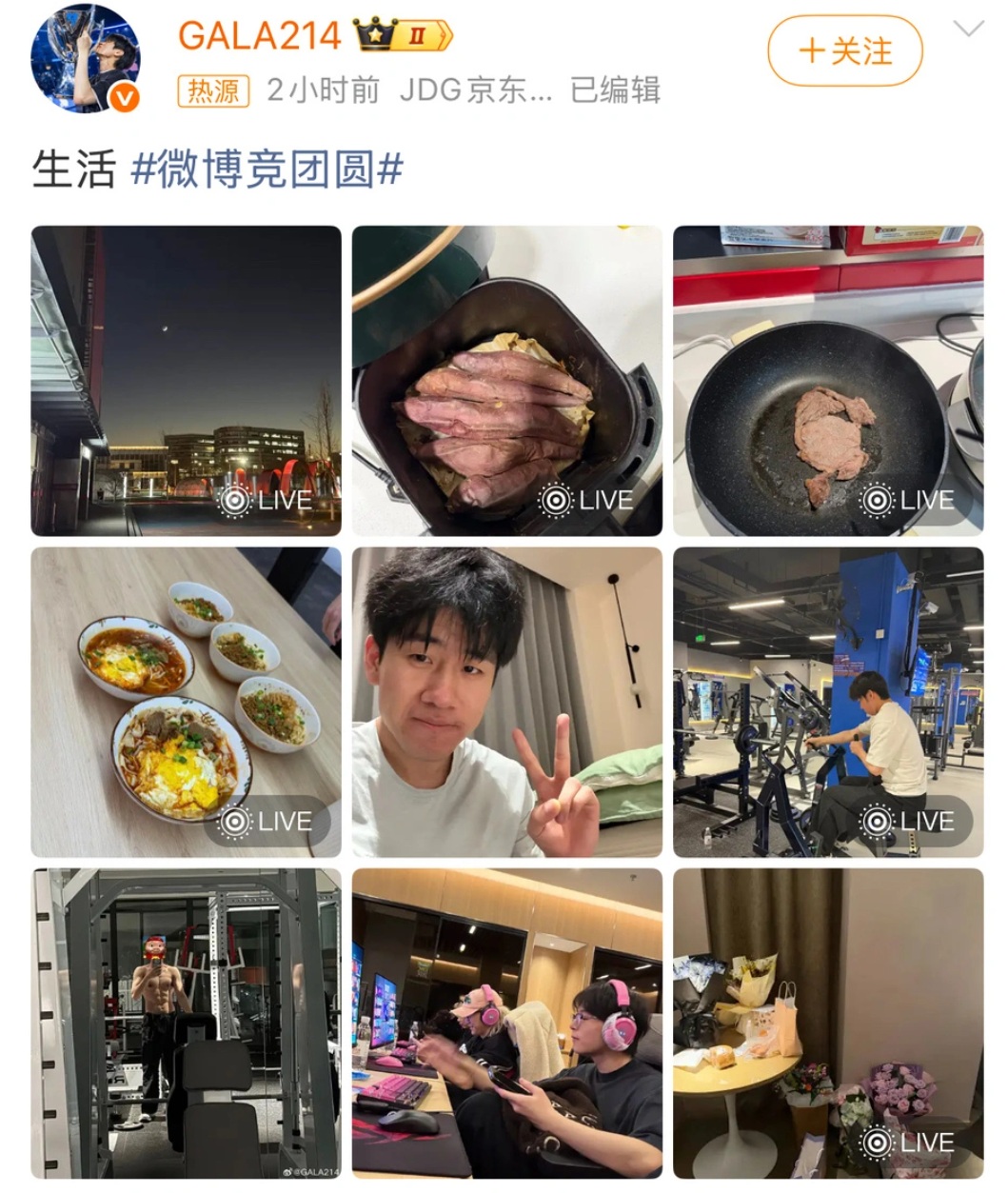View the noodle bowls on table photo
The width and height of the screenshot is (1008, 1193).
(x=186, y=702)
